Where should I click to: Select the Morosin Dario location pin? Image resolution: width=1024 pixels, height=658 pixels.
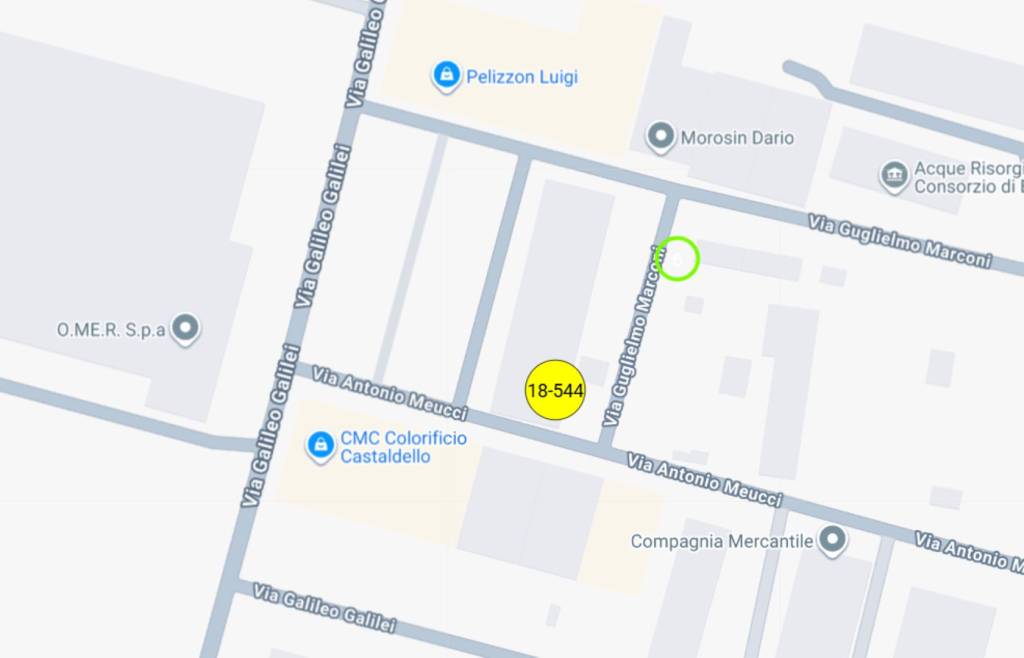click(660, 136)
